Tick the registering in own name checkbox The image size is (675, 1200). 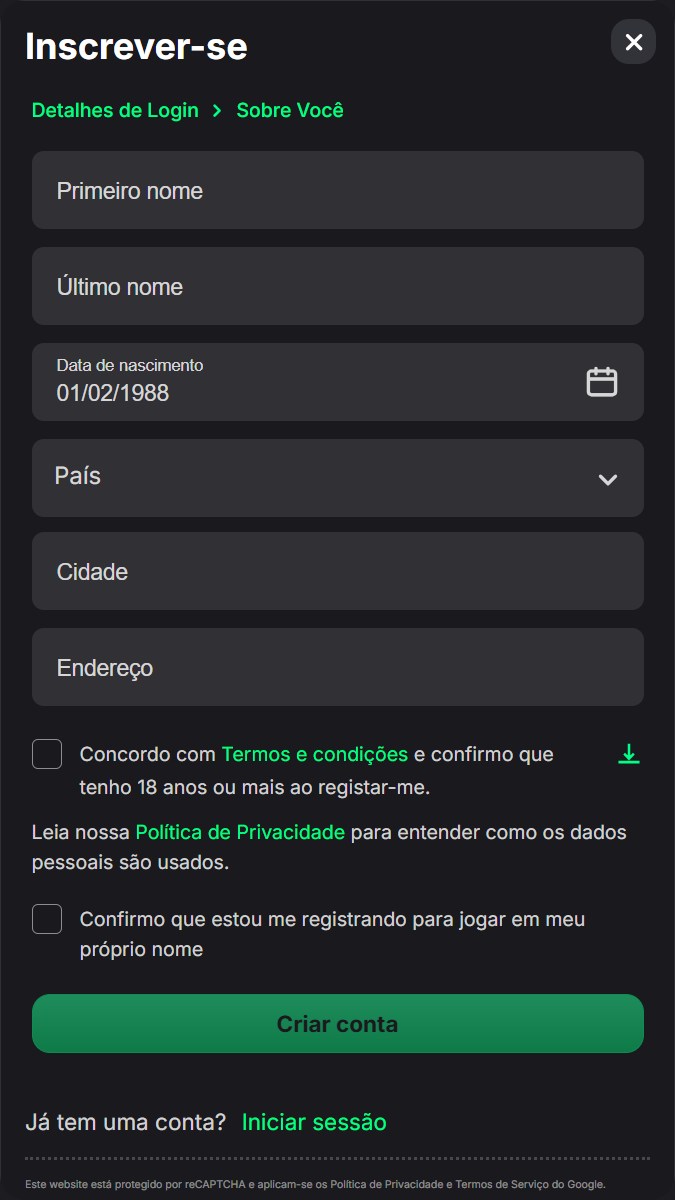tap(47, 919)
